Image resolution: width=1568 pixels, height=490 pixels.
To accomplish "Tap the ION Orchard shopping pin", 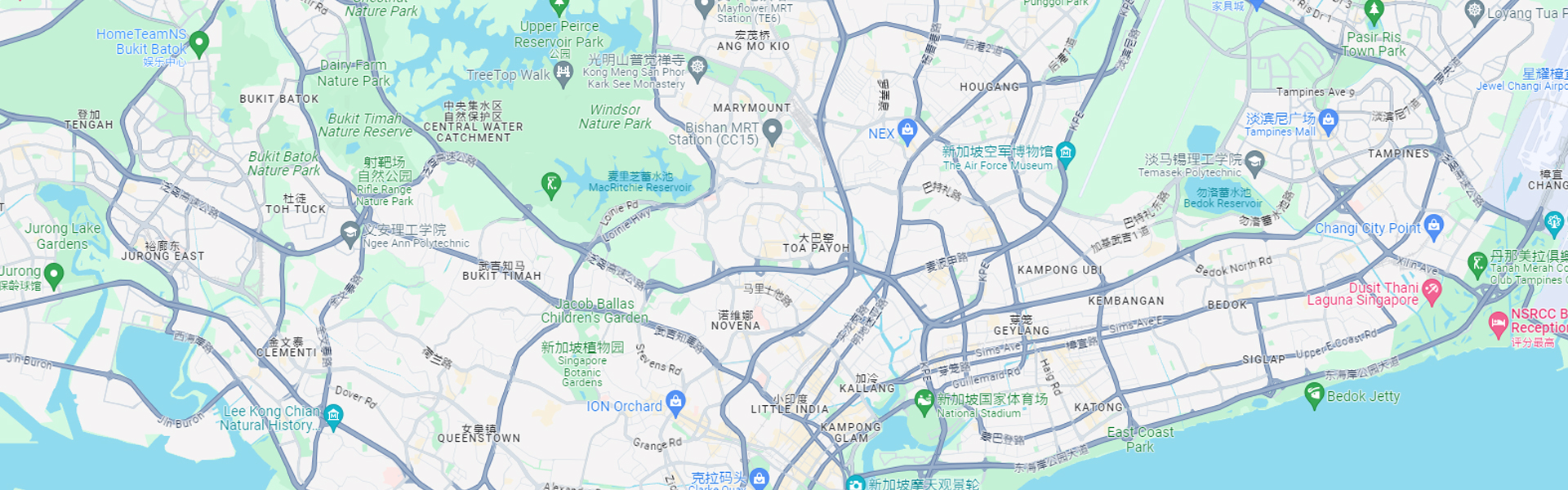I will [x=675, y=401].
